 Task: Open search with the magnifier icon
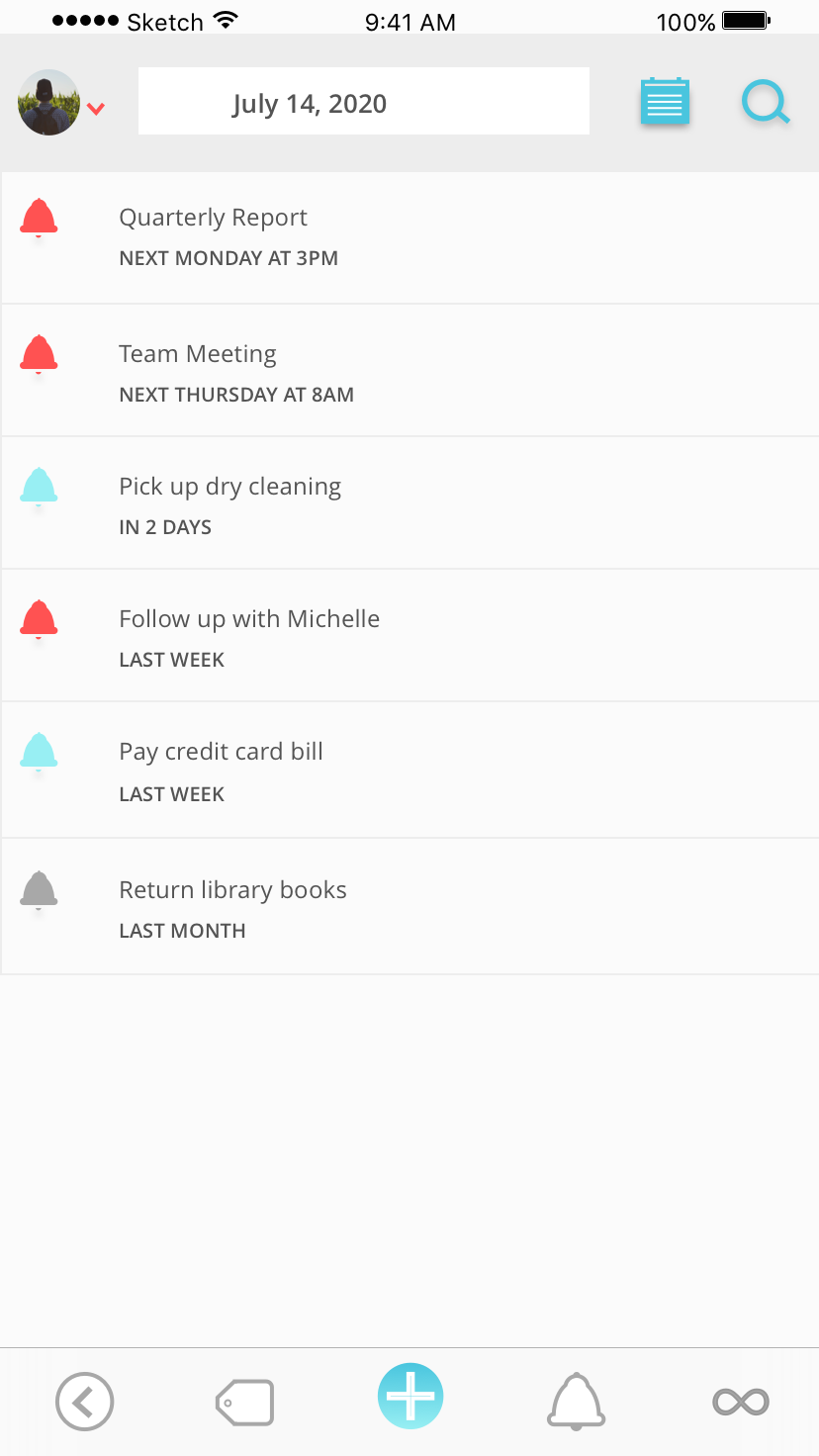coord(766,103)
